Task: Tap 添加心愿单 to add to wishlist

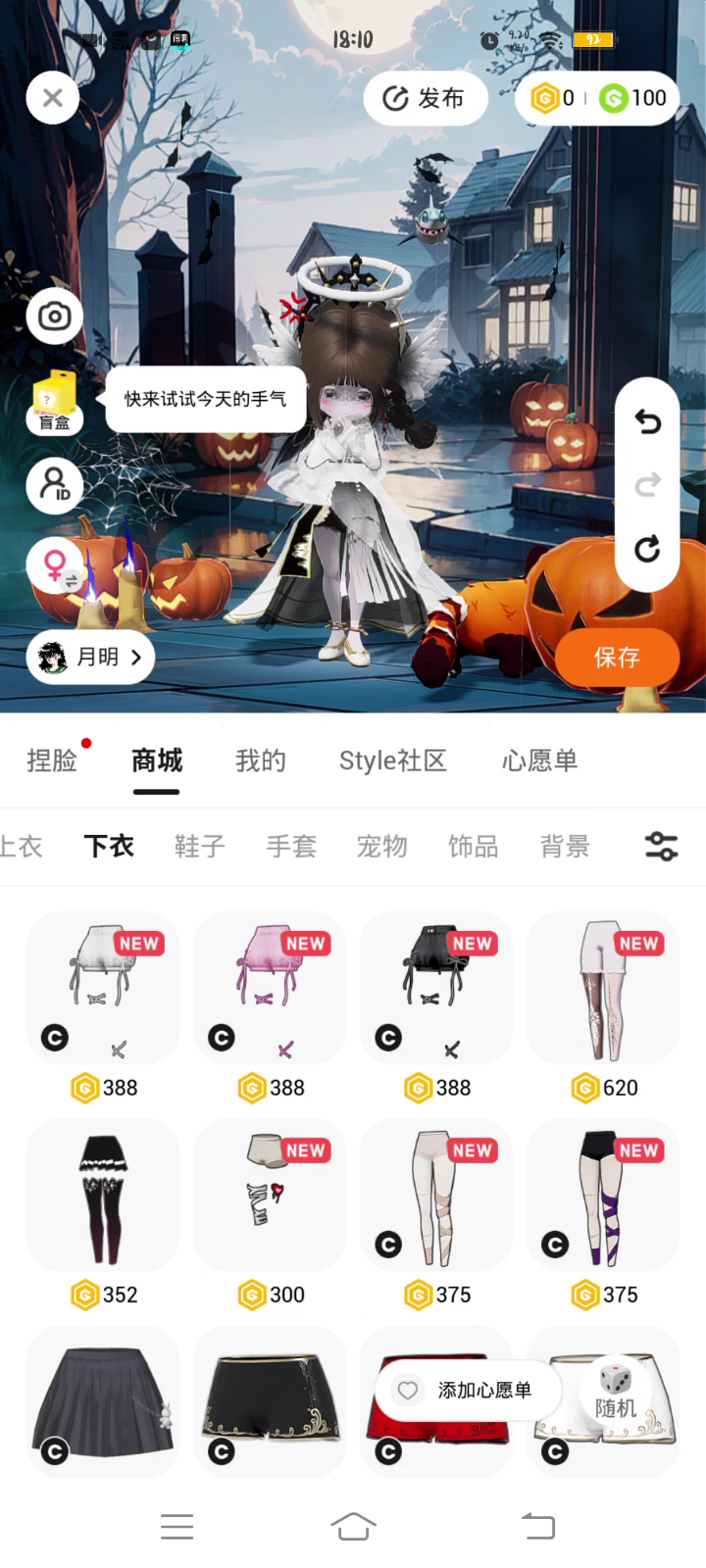Action: [x=469, y=1390]
